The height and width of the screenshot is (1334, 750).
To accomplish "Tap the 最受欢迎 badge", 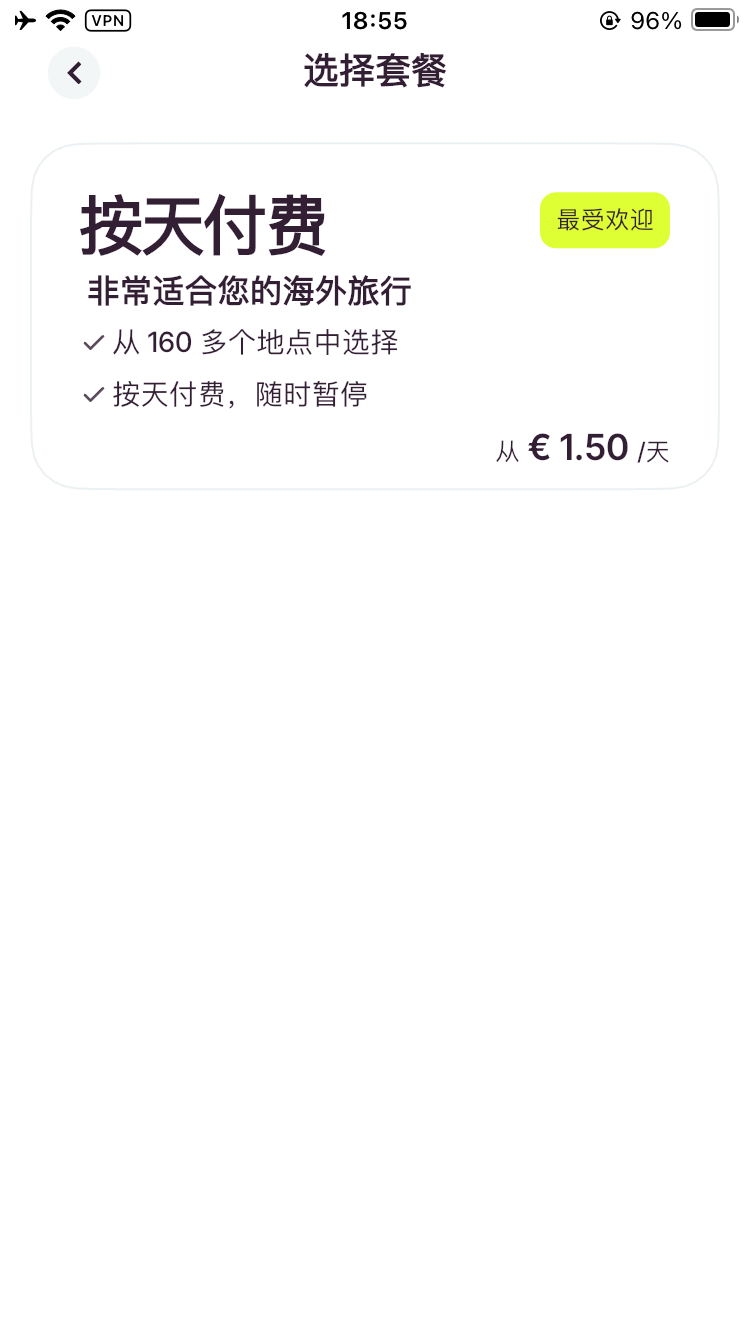I will click(x=604, y=220).
